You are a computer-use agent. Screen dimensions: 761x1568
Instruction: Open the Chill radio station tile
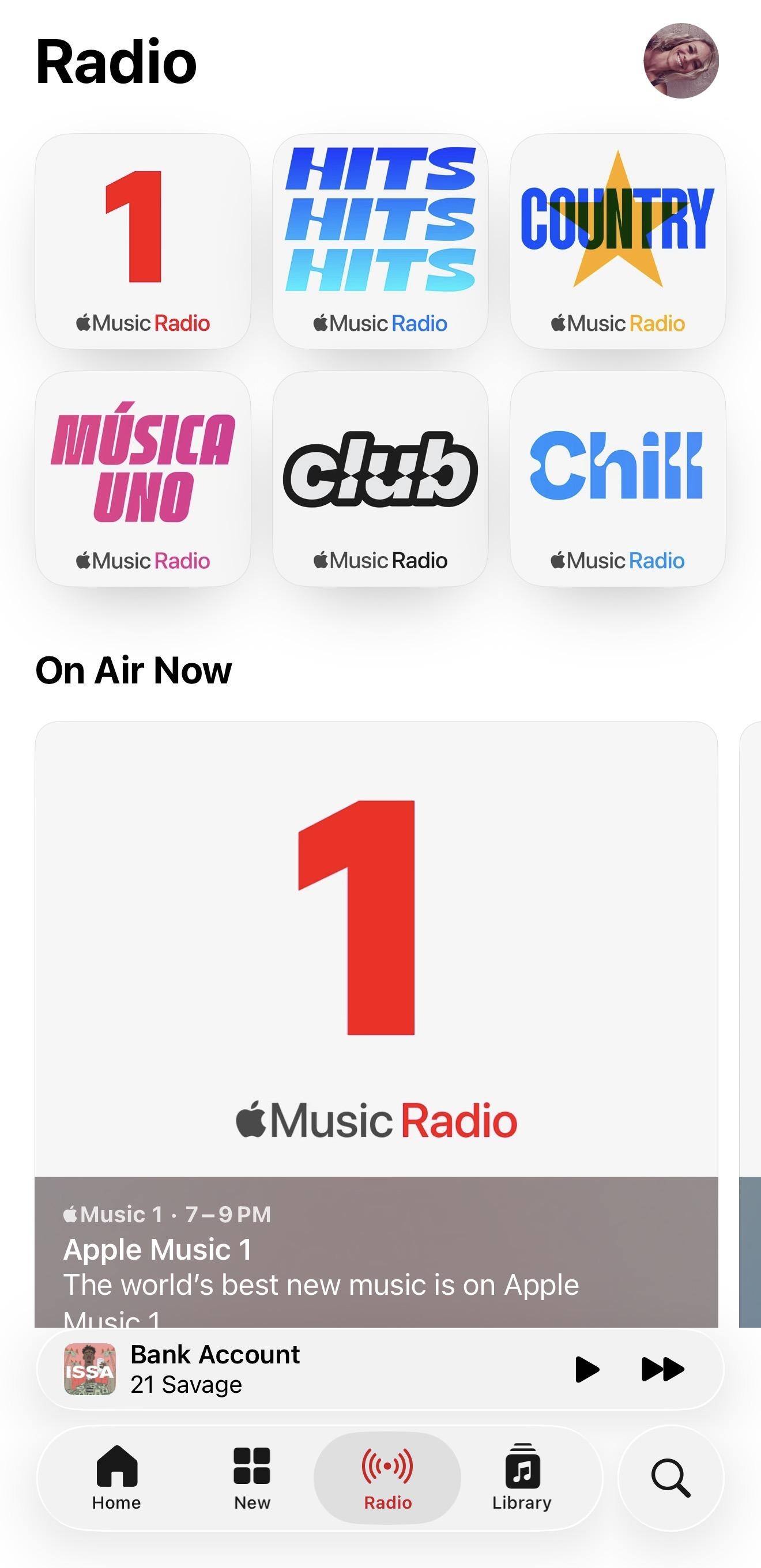tap(617, 478)
